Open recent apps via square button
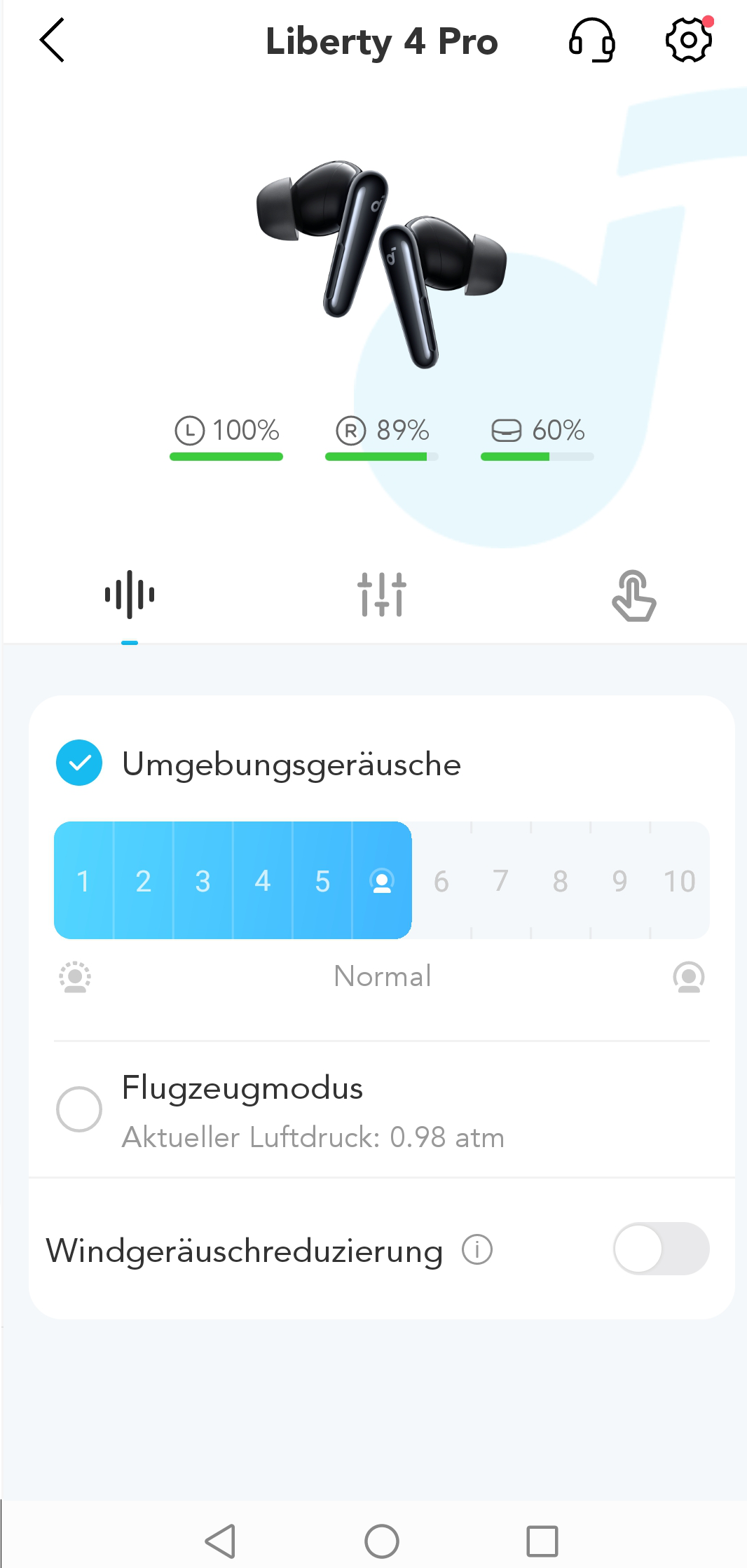The width and height of the screenshot is (747, 1568). [542, 1541]
